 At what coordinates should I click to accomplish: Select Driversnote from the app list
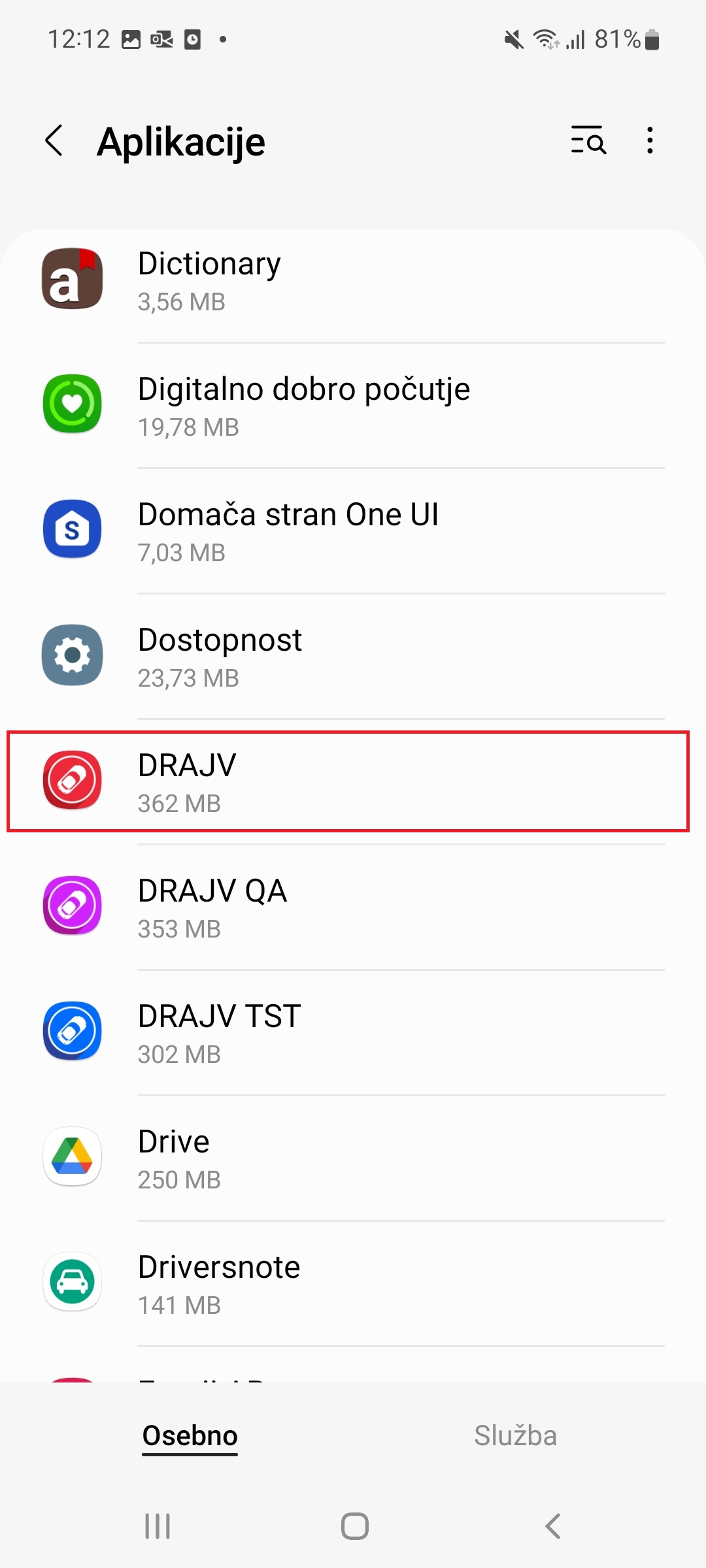[353, 1283]
